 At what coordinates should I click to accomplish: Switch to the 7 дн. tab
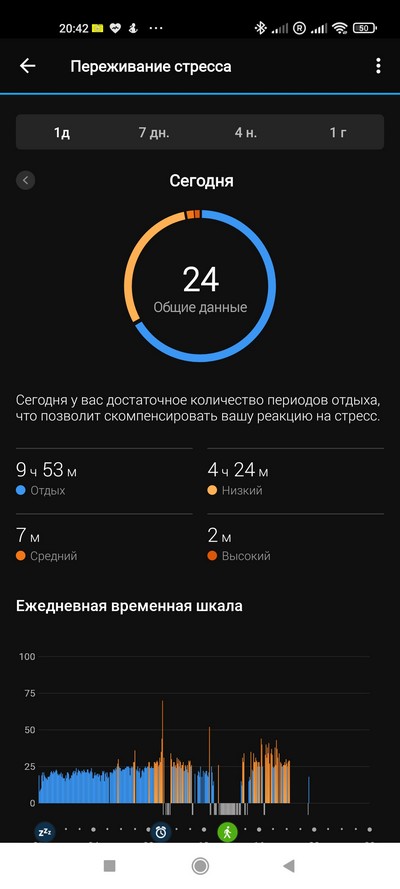pos(154,133)
